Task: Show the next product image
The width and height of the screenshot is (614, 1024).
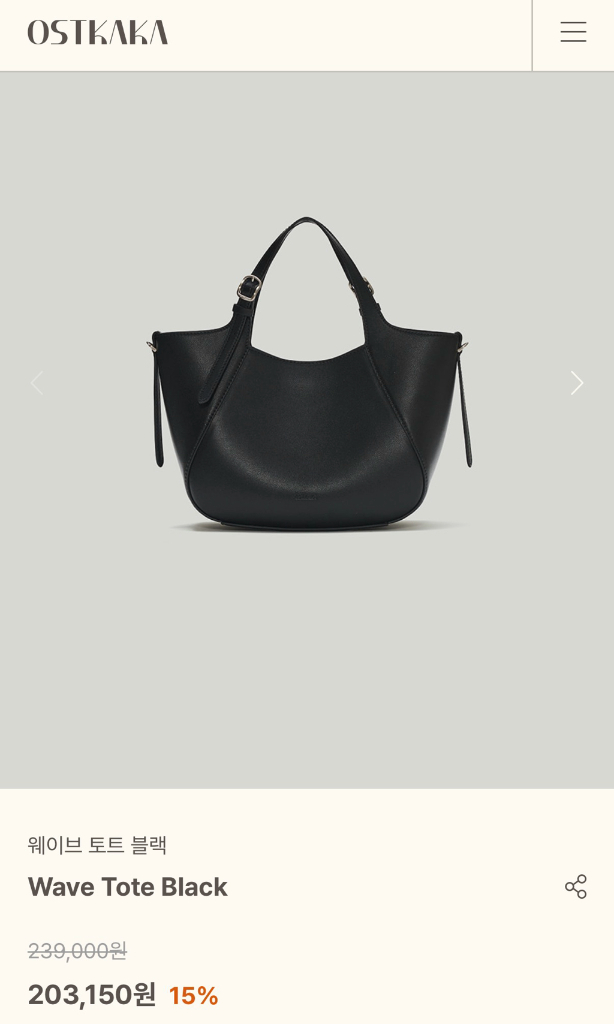Action: [576, 383]
